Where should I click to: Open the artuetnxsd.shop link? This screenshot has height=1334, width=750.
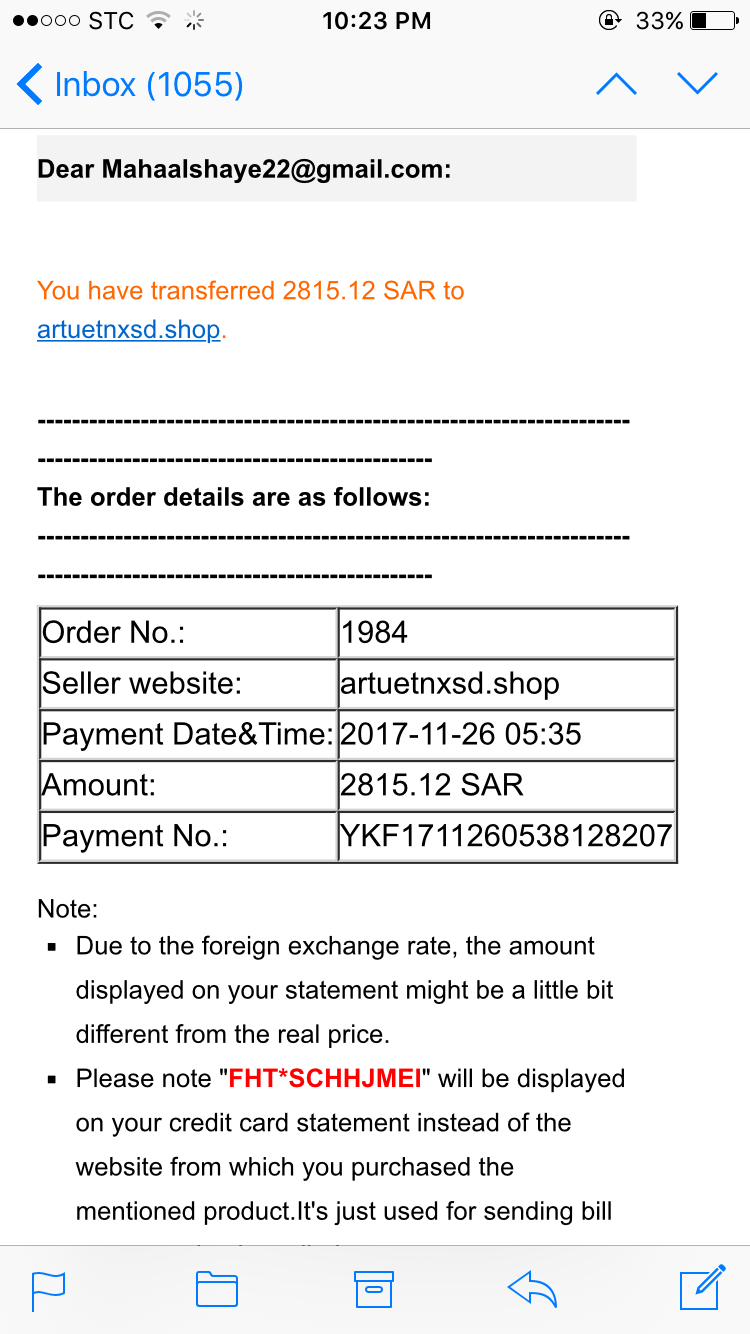click(x=128, y=329)
